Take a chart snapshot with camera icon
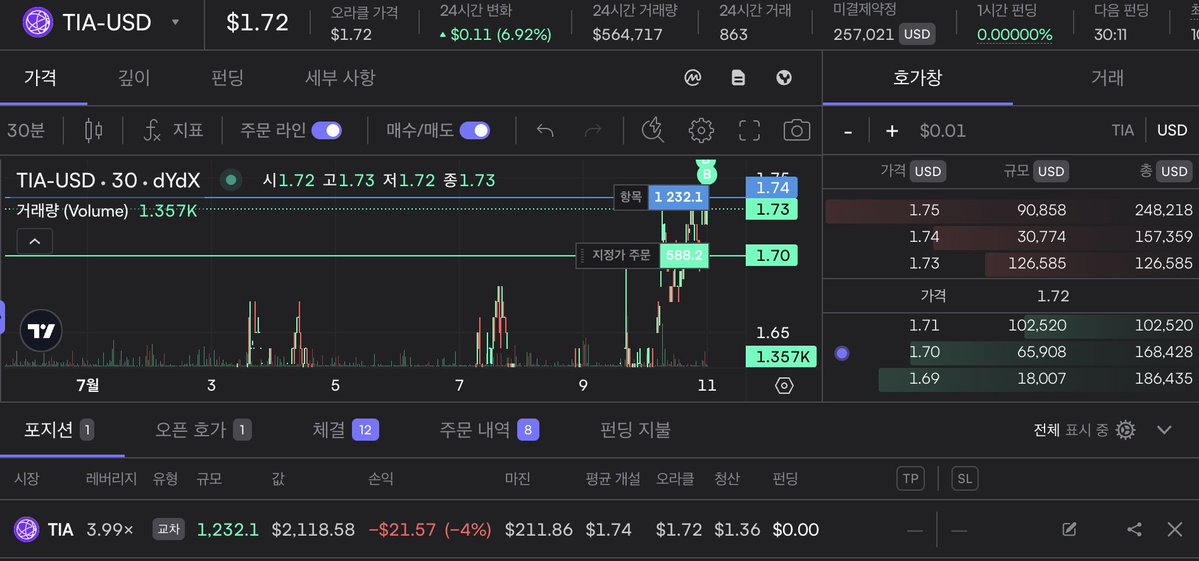 tap(797, 130)
